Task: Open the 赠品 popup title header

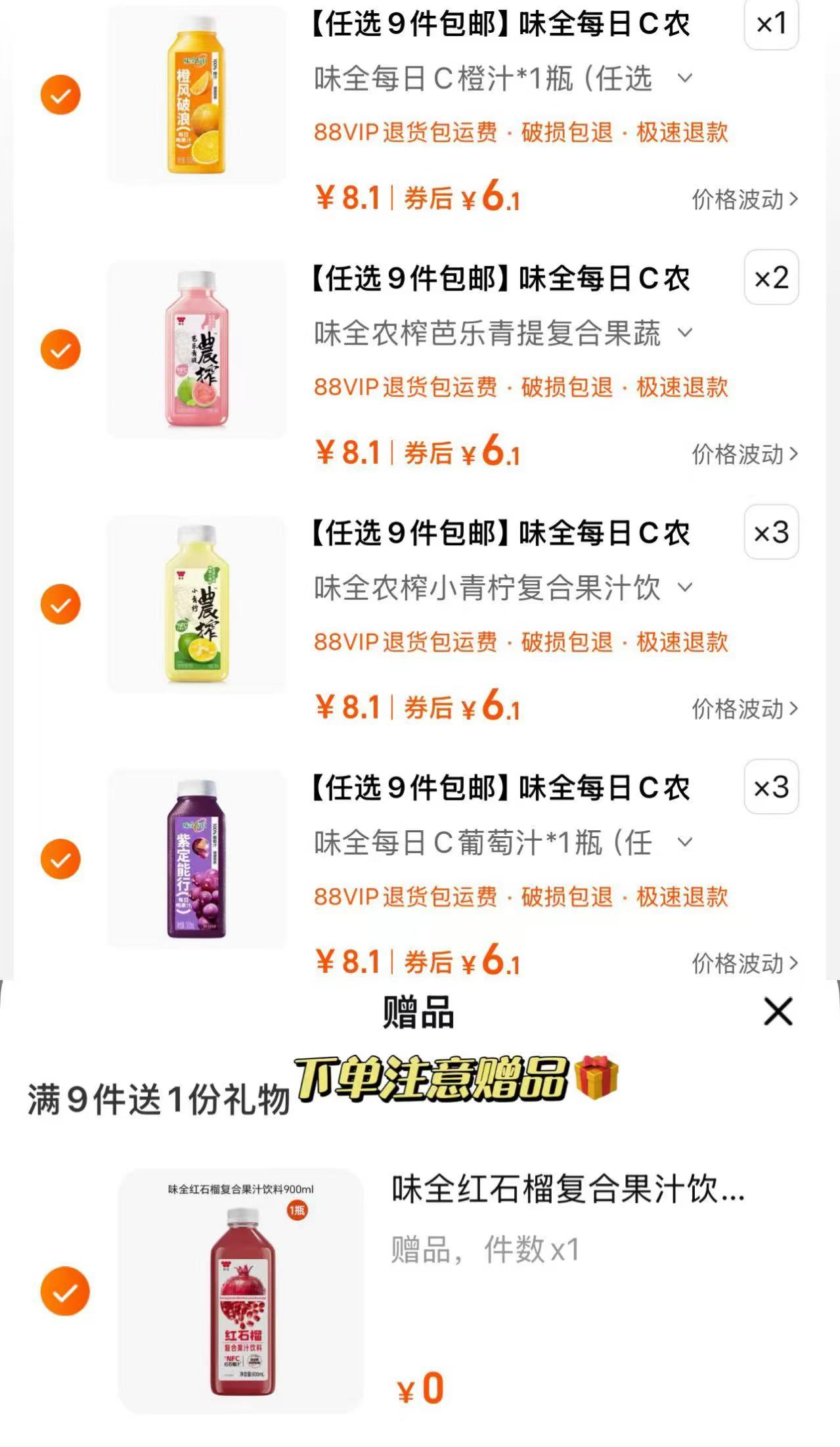Action: point(420,1012)
